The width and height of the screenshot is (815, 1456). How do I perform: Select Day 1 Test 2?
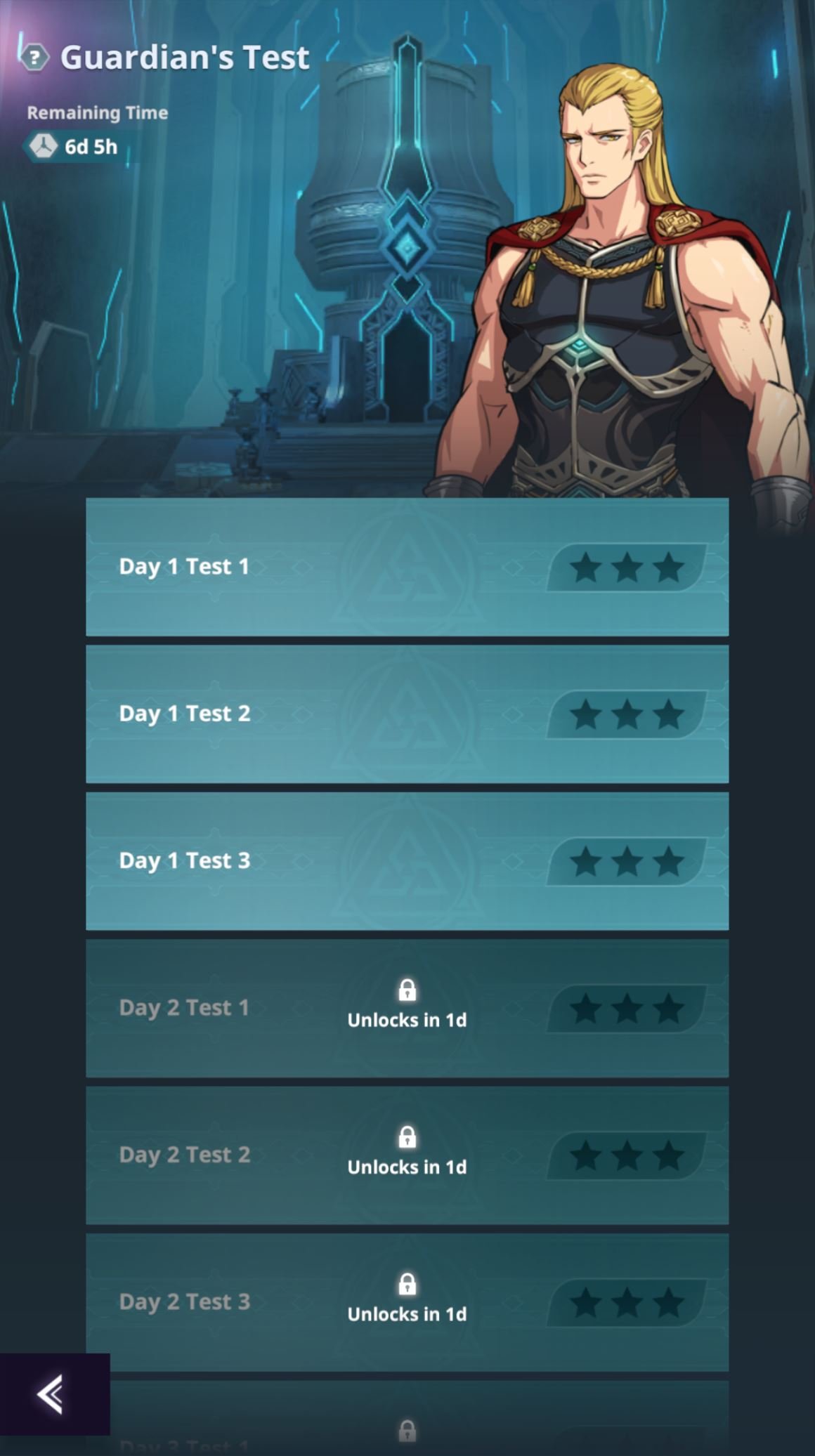click(407, 714)
